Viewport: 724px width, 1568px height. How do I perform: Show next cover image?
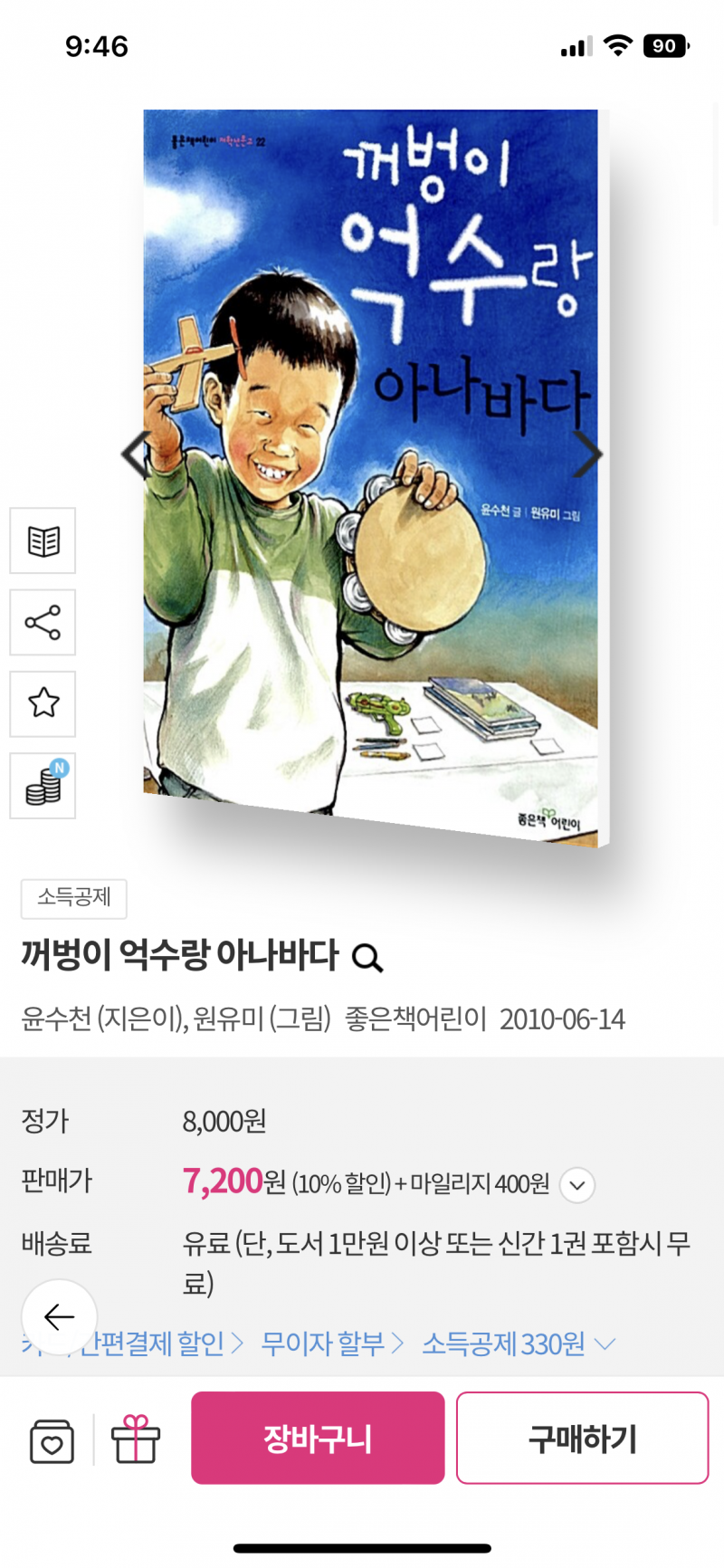(587, 454)
